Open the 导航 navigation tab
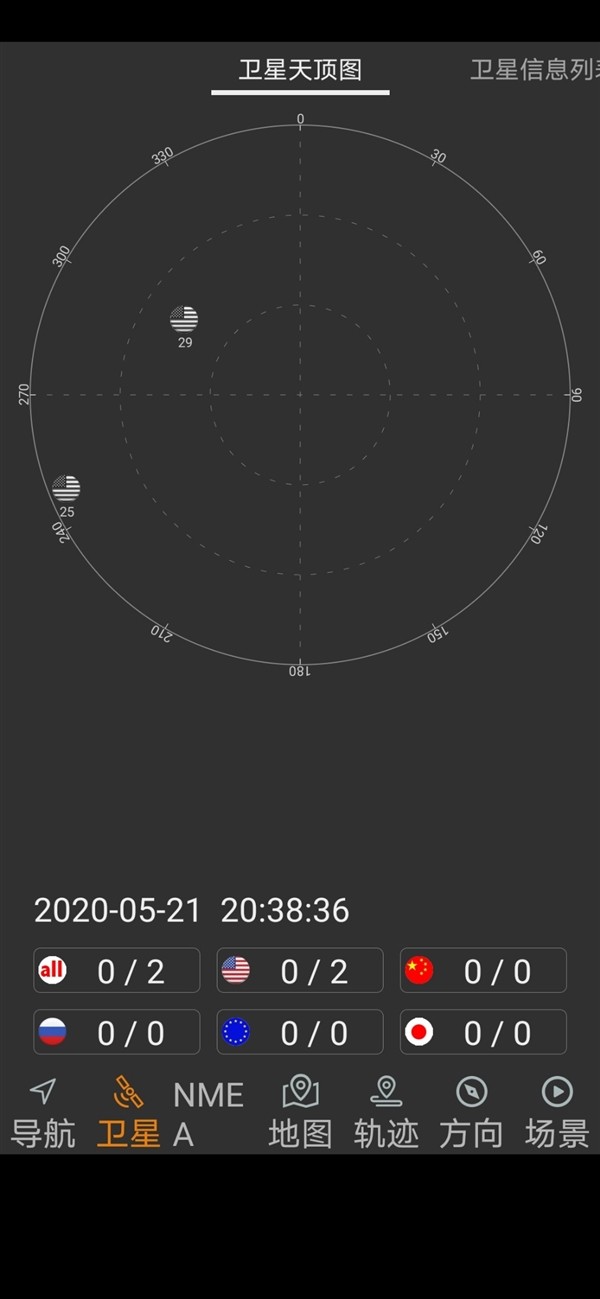Image resolution: width=600 pixels, height=1299 pixels. point(43,1112)
